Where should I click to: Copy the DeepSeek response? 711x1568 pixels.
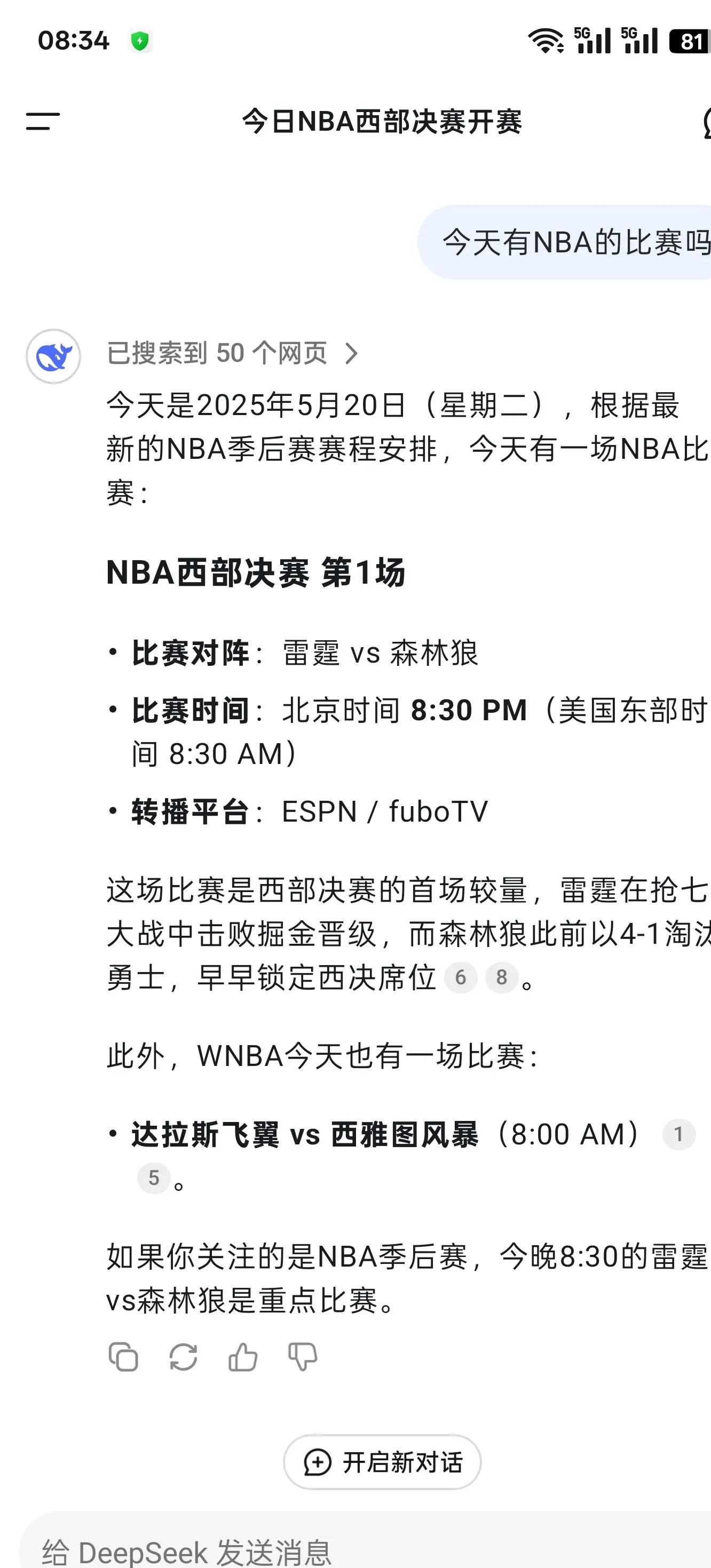click(x=124, y=1357)
